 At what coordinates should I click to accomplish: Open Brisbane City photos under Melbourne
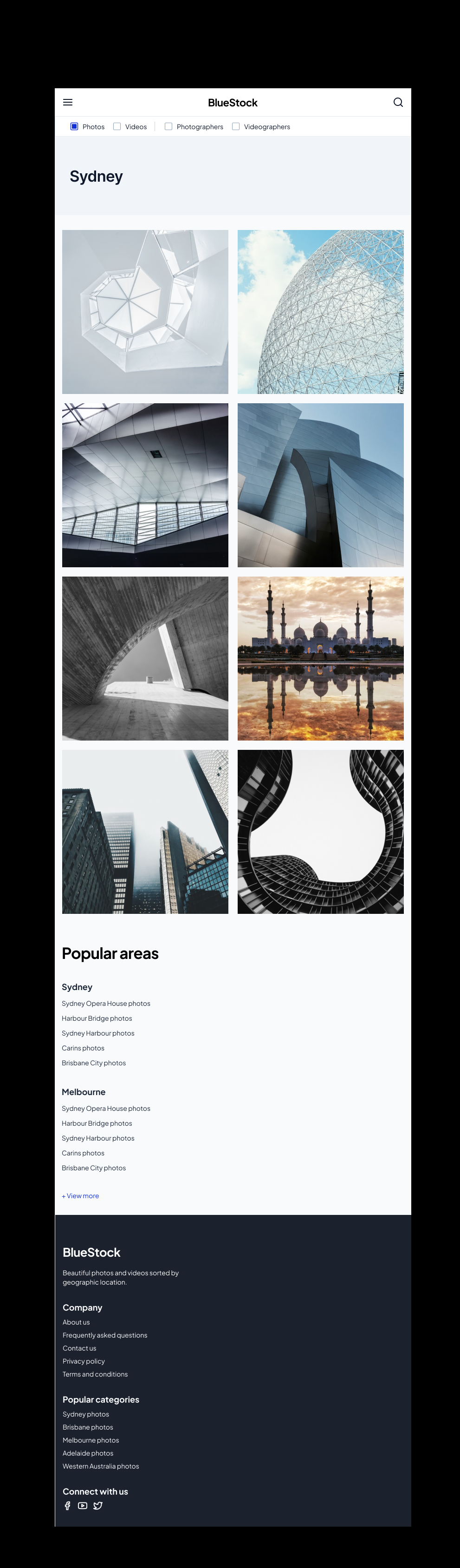tap(94, 1168)
